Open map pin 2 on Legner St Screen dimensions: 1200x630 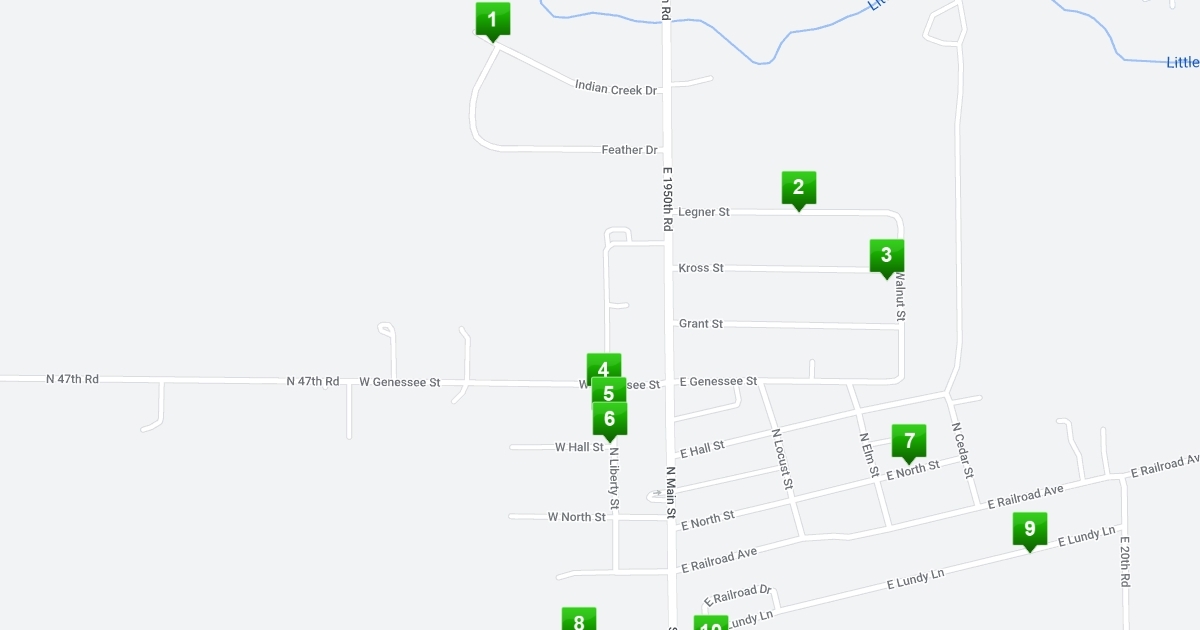(798, 188)
